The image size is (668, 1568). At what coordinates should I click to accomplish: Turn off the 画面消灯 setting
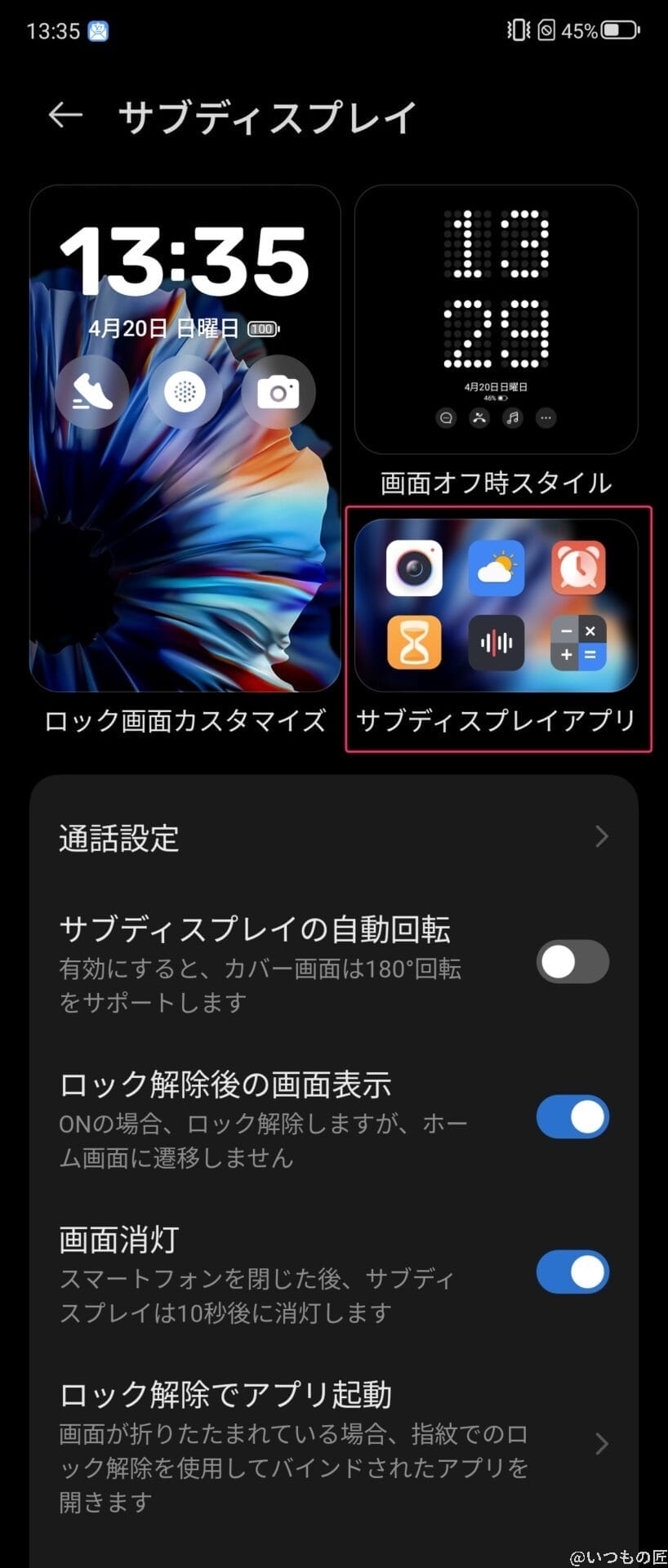pos(572,1273)
